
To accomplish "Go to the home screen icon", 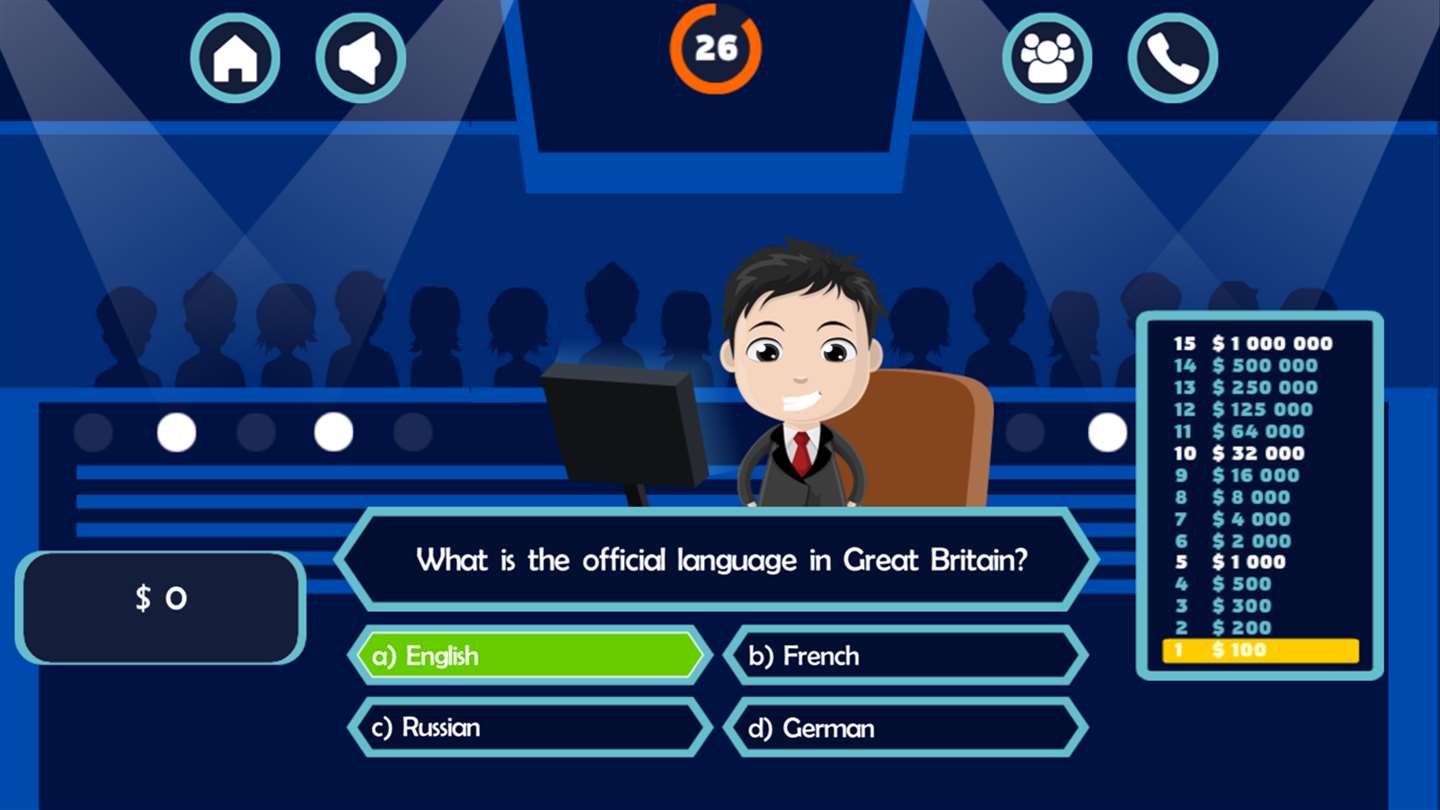I will (x=235, y=58).
